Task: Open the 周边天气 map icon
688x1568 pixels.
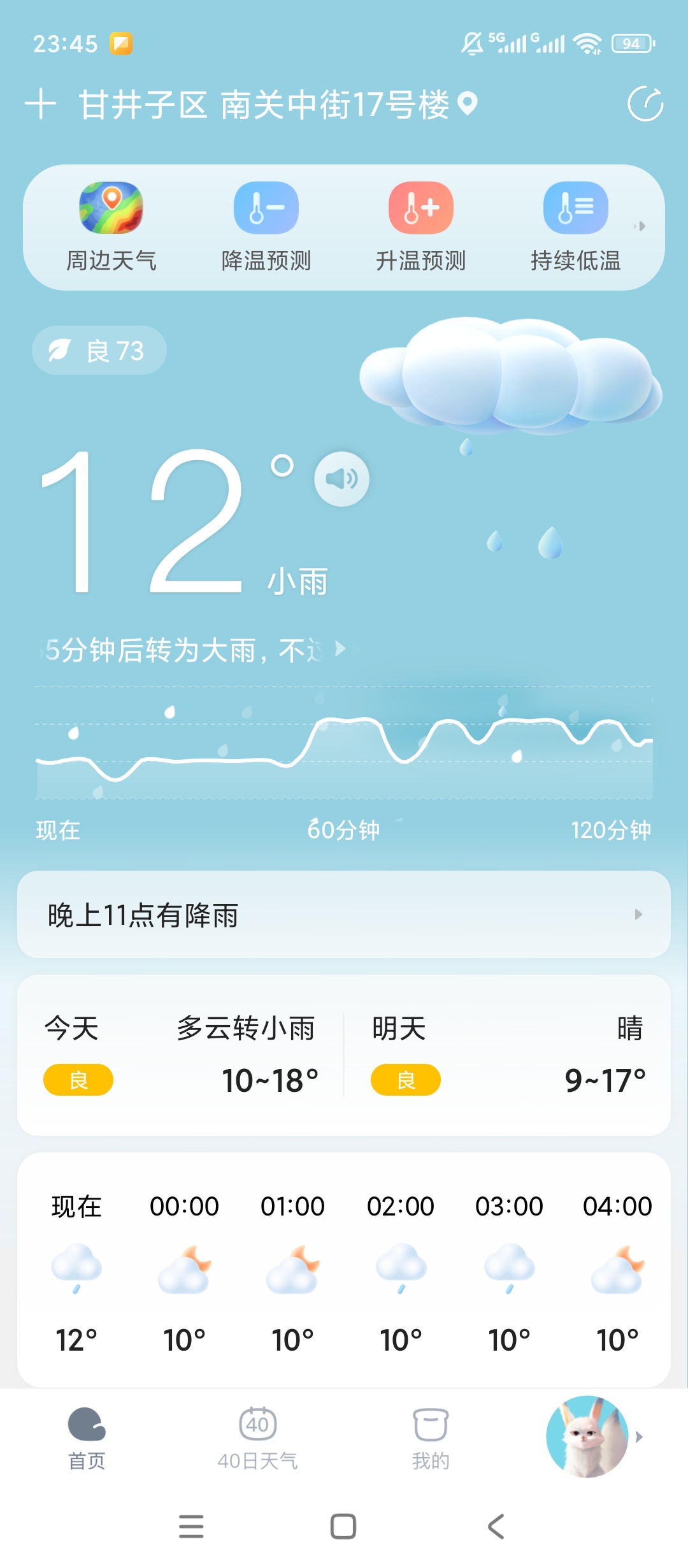Action: click(111, 208)
